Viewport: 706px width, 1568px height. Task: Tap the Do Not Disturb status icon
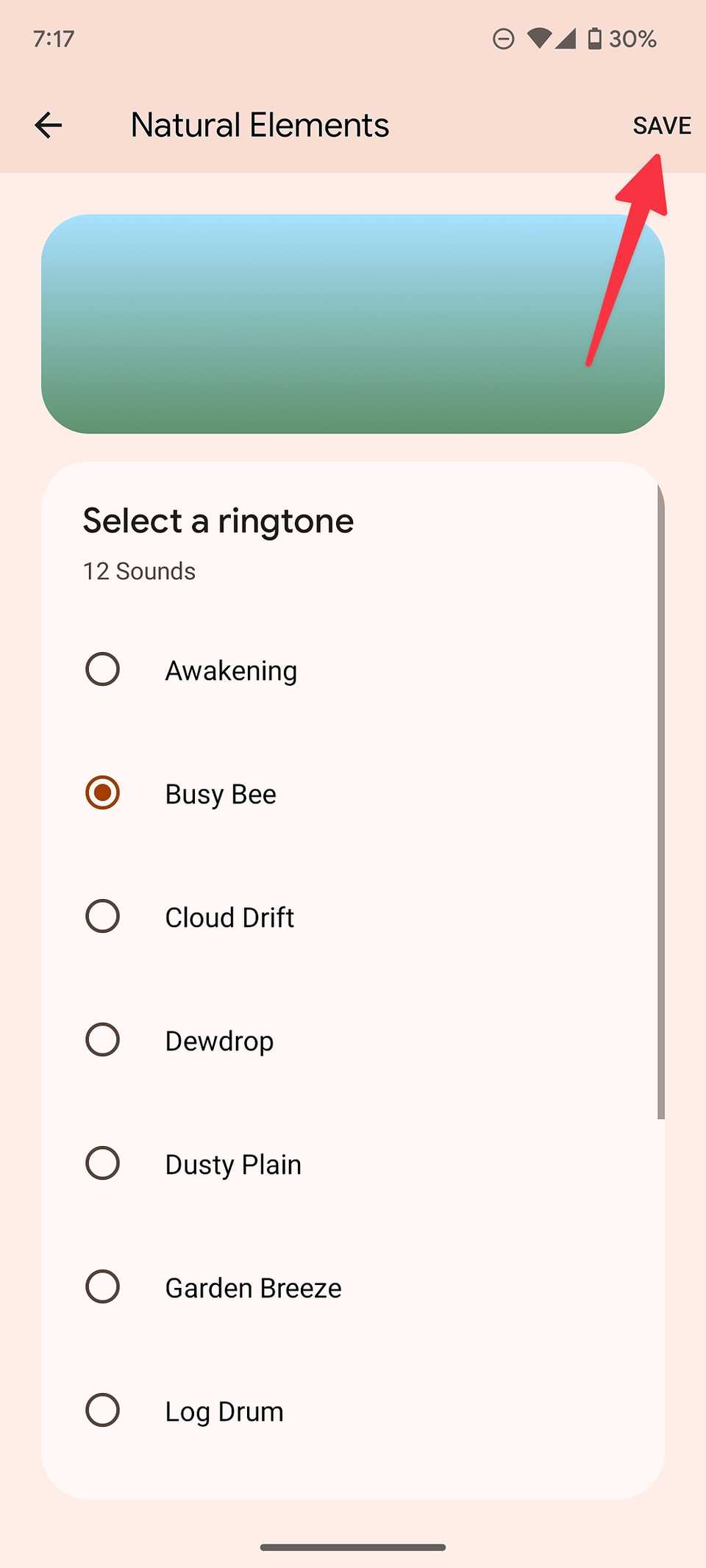click(x=503, y=38)
